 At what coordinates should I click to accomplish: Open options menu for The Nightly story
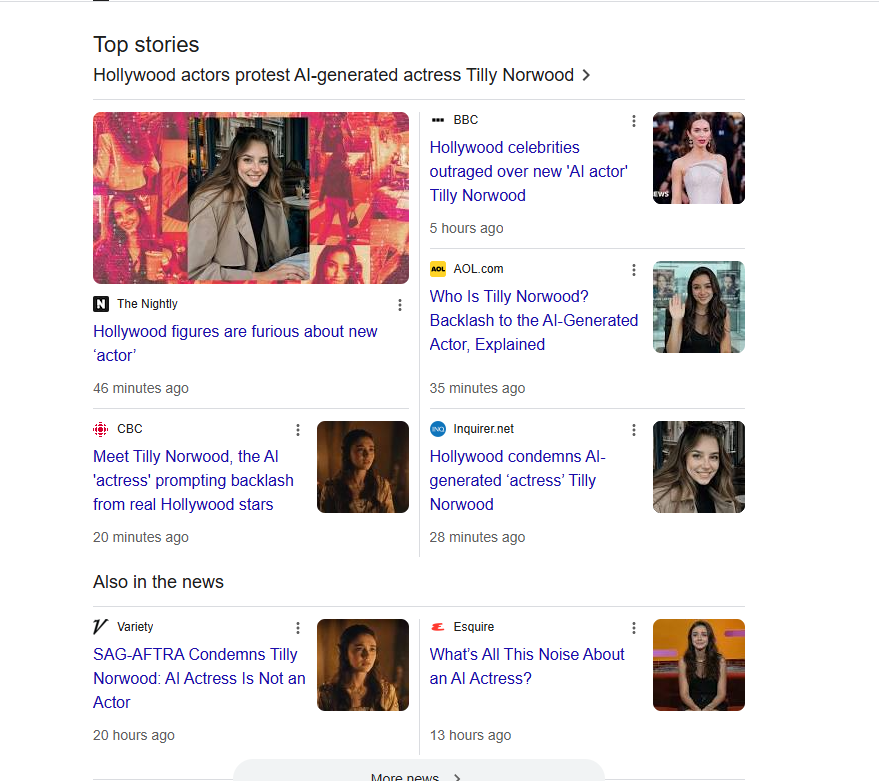pos(400,305)
